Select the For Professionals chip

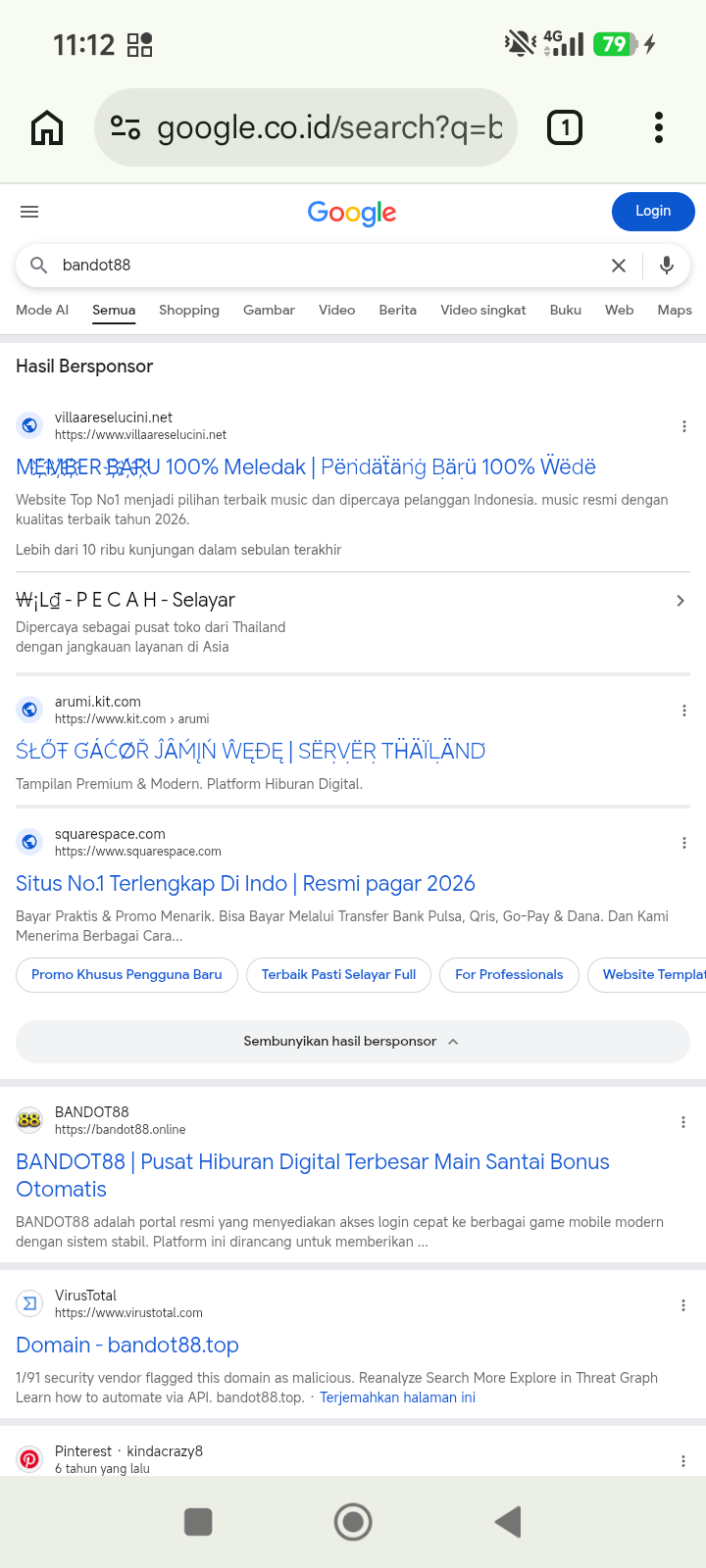(x=509, y=975)
